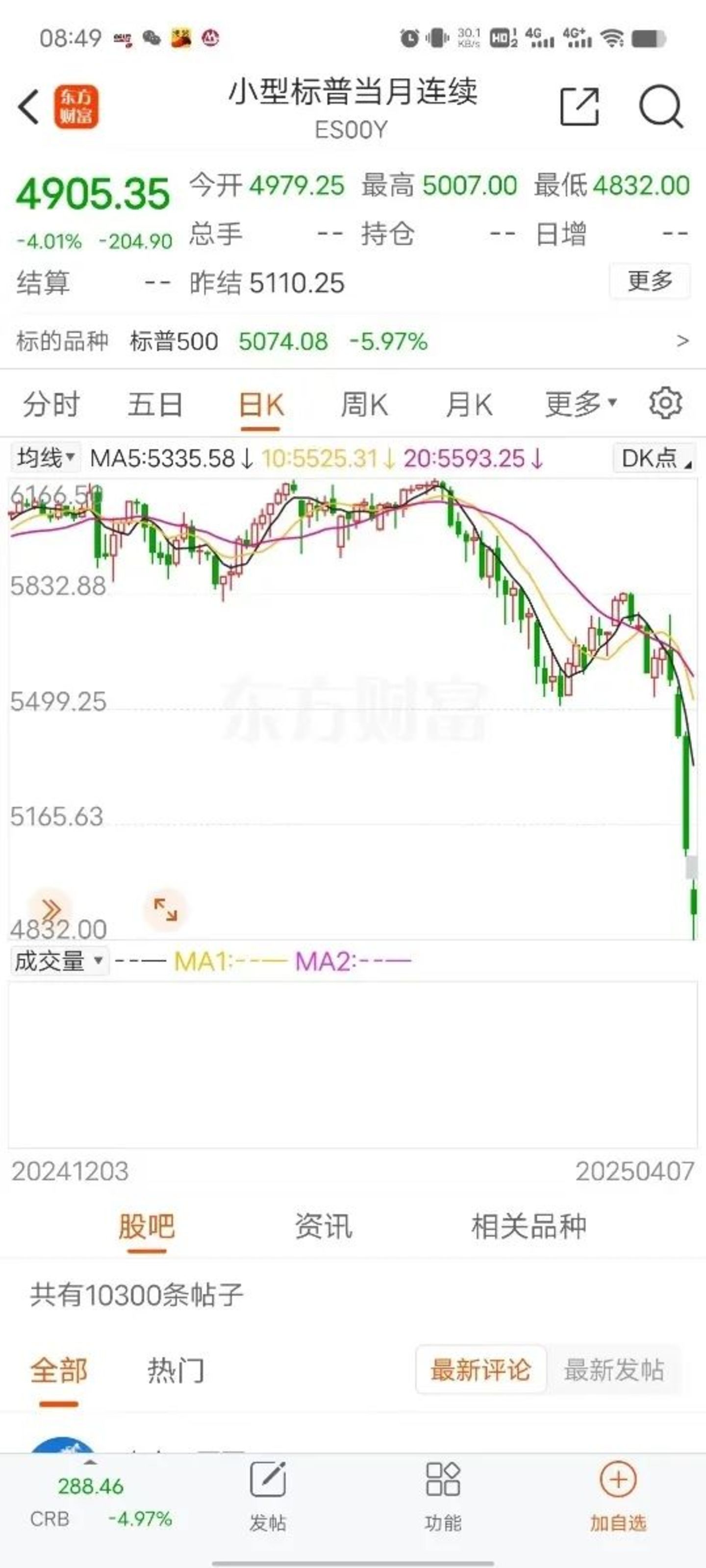Switch to the 五日 chart tab
This screenshot has height=1568, width=706.
(x=155, y=405)
